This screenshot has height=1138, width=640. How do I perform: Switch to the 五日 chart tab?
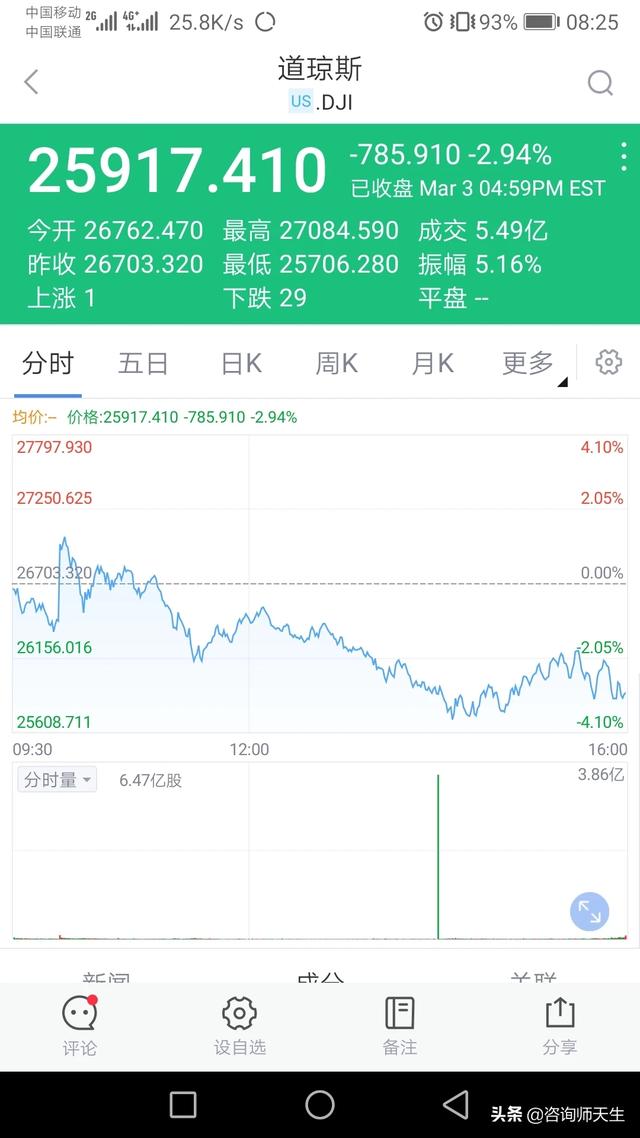point(143,363)
